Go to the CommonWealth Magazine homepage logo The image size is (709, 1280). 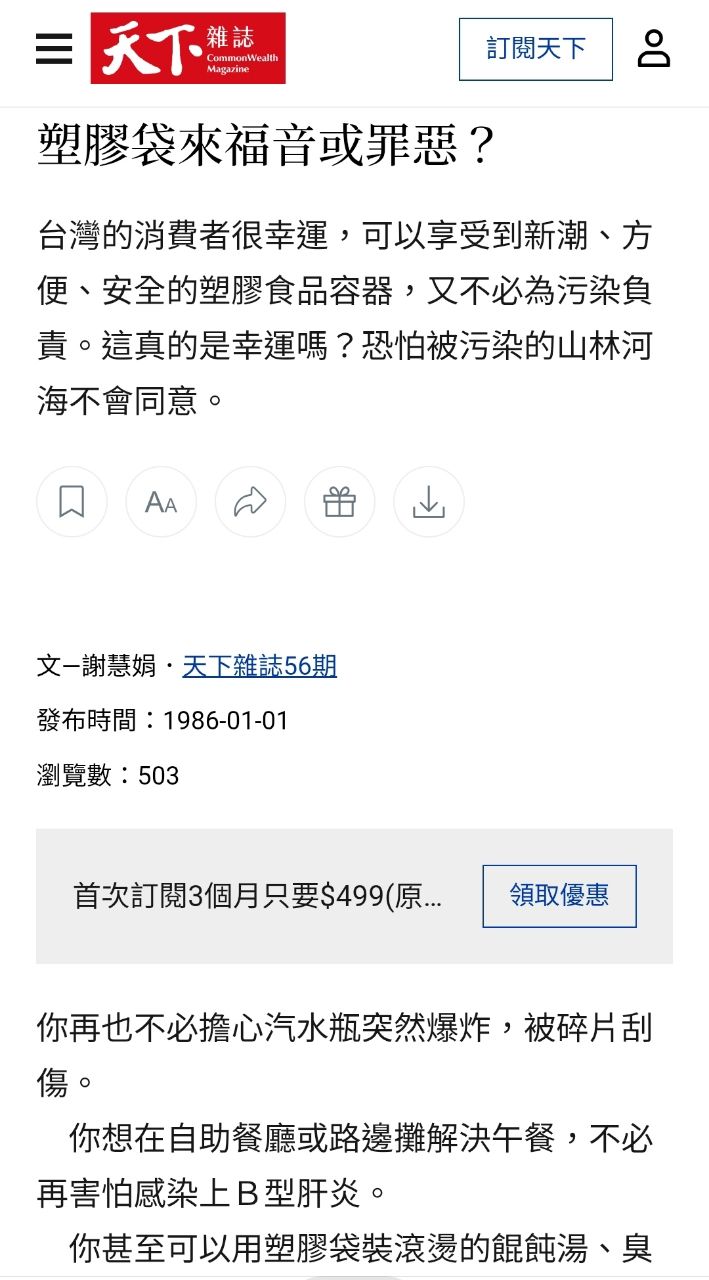[188, 48]
